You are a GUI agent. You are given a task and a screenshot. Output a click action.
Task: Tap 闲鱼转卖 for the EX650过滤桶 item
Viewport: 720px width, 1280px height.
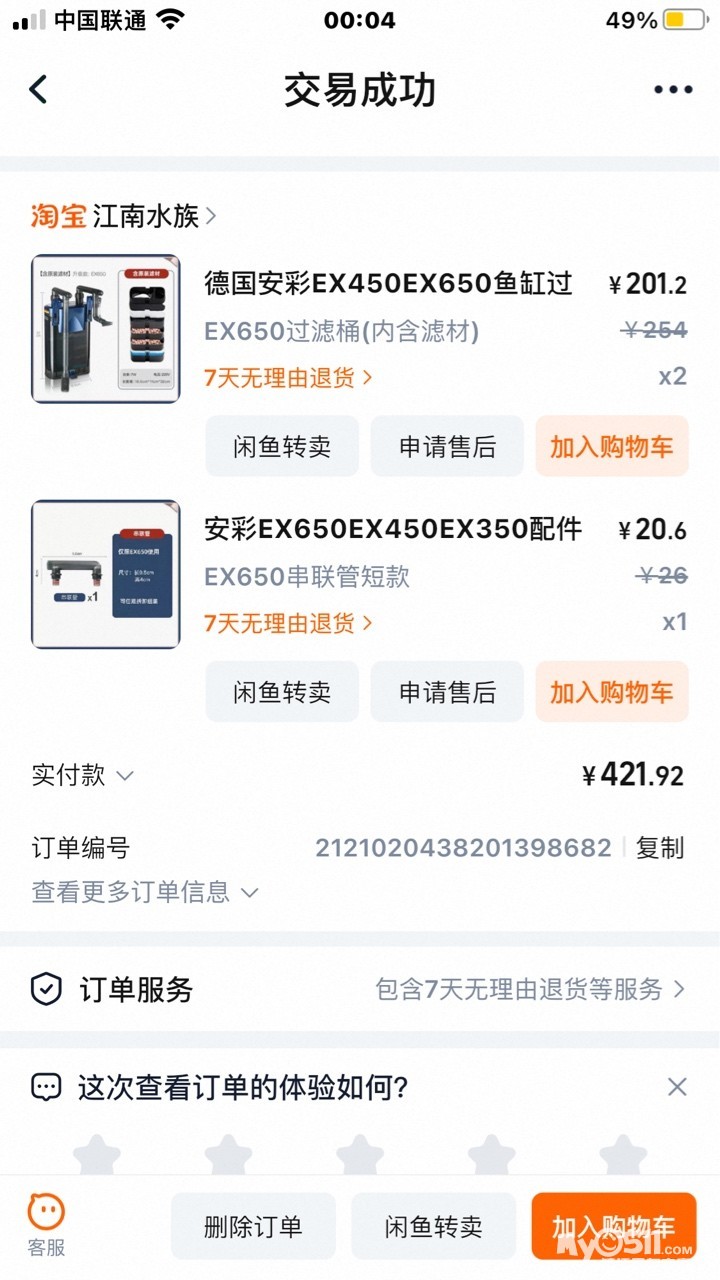282,447
